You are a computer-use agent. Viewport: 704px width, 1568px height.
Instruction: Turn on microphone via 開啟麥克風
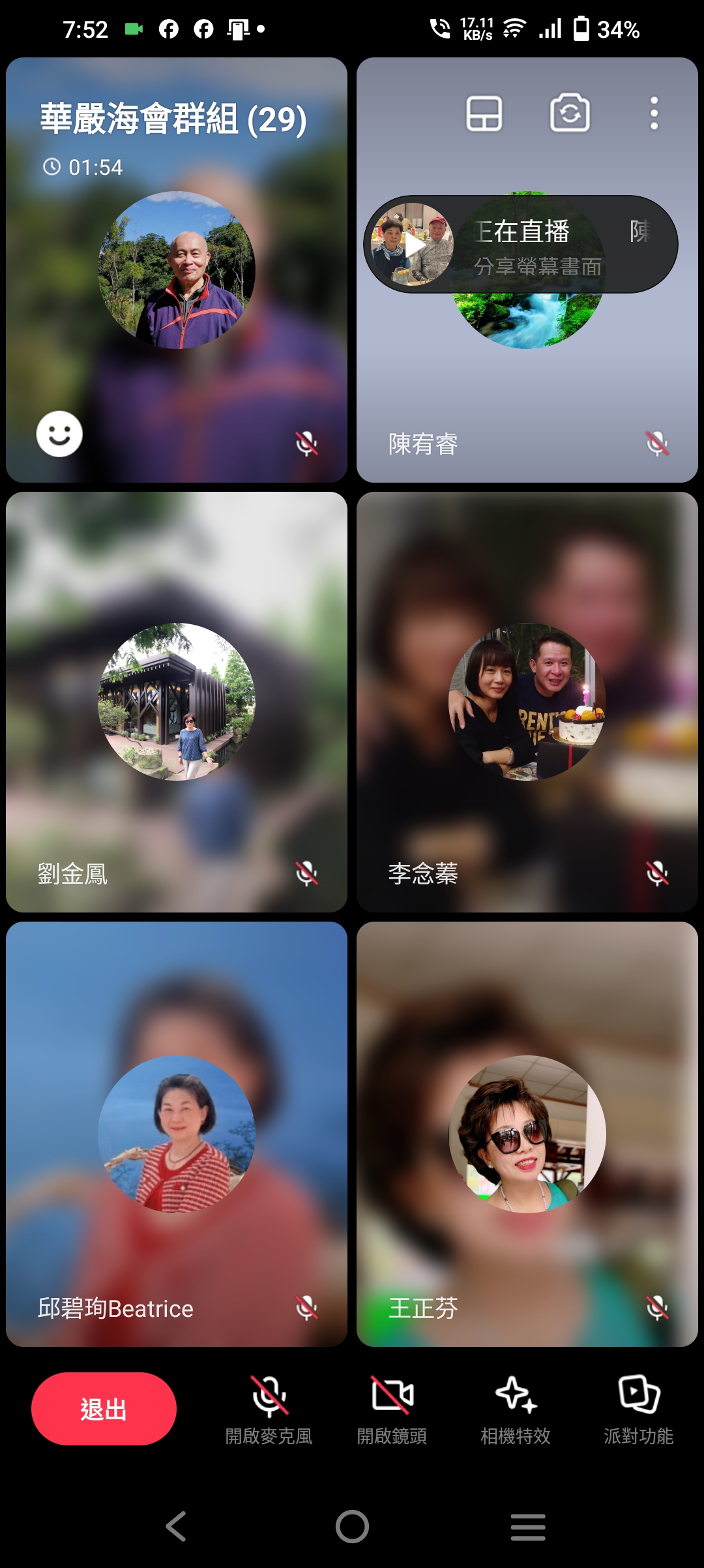(x=269, y=1409)
